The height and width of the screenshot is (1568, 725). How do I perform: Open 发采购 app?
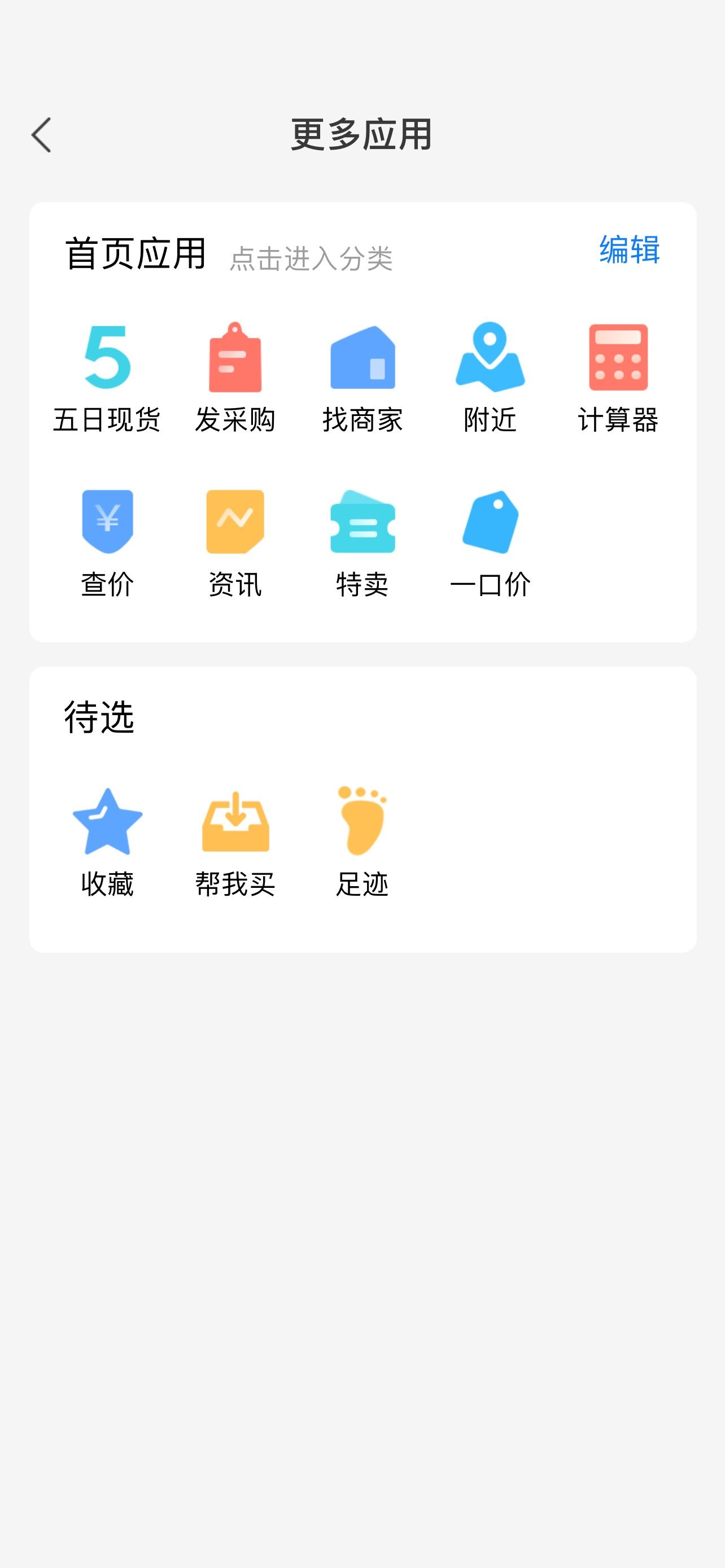[x=235, y=378]
